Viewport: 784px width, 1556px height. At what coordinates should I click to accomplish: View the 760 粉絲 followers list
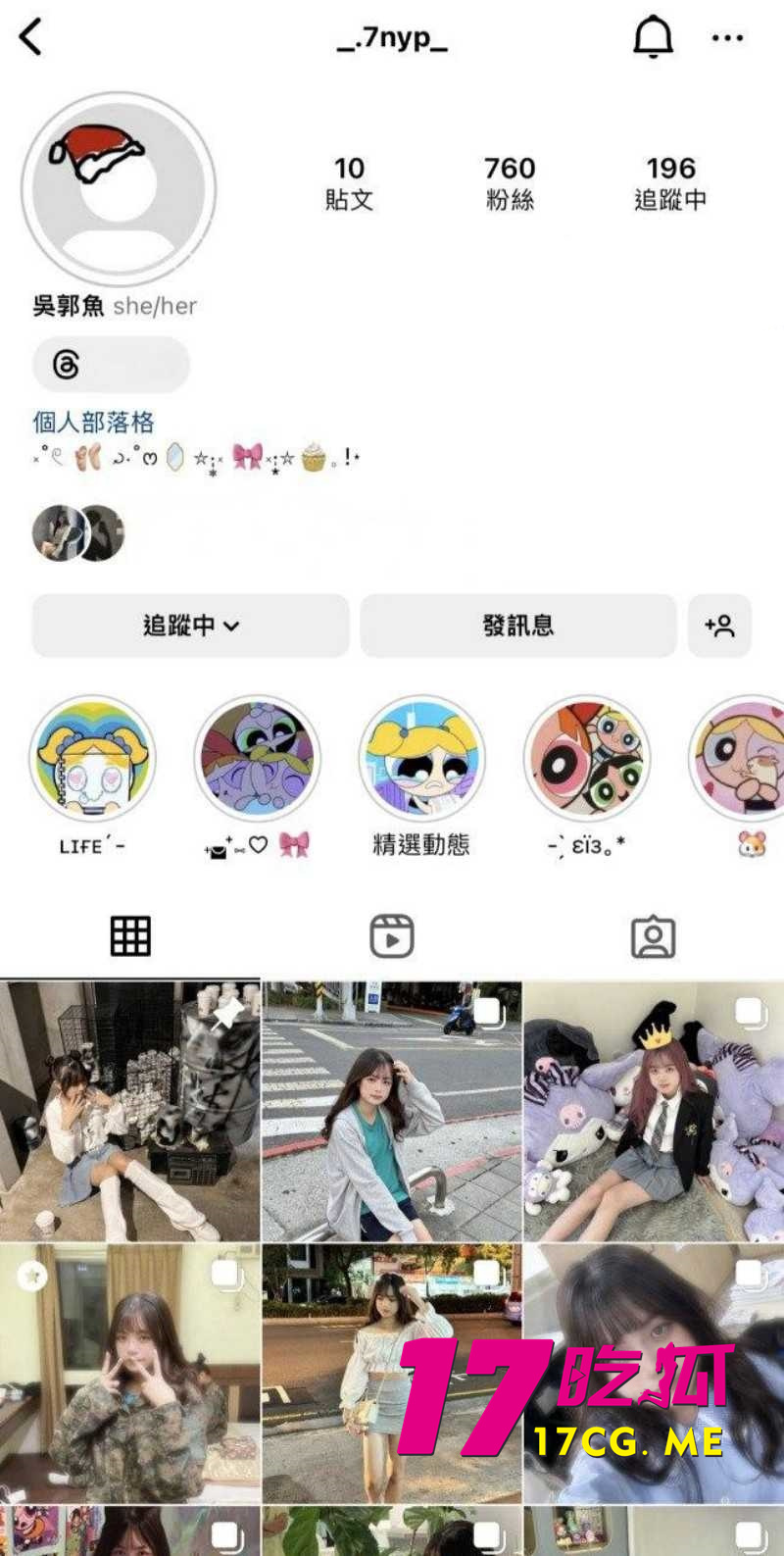510,183
